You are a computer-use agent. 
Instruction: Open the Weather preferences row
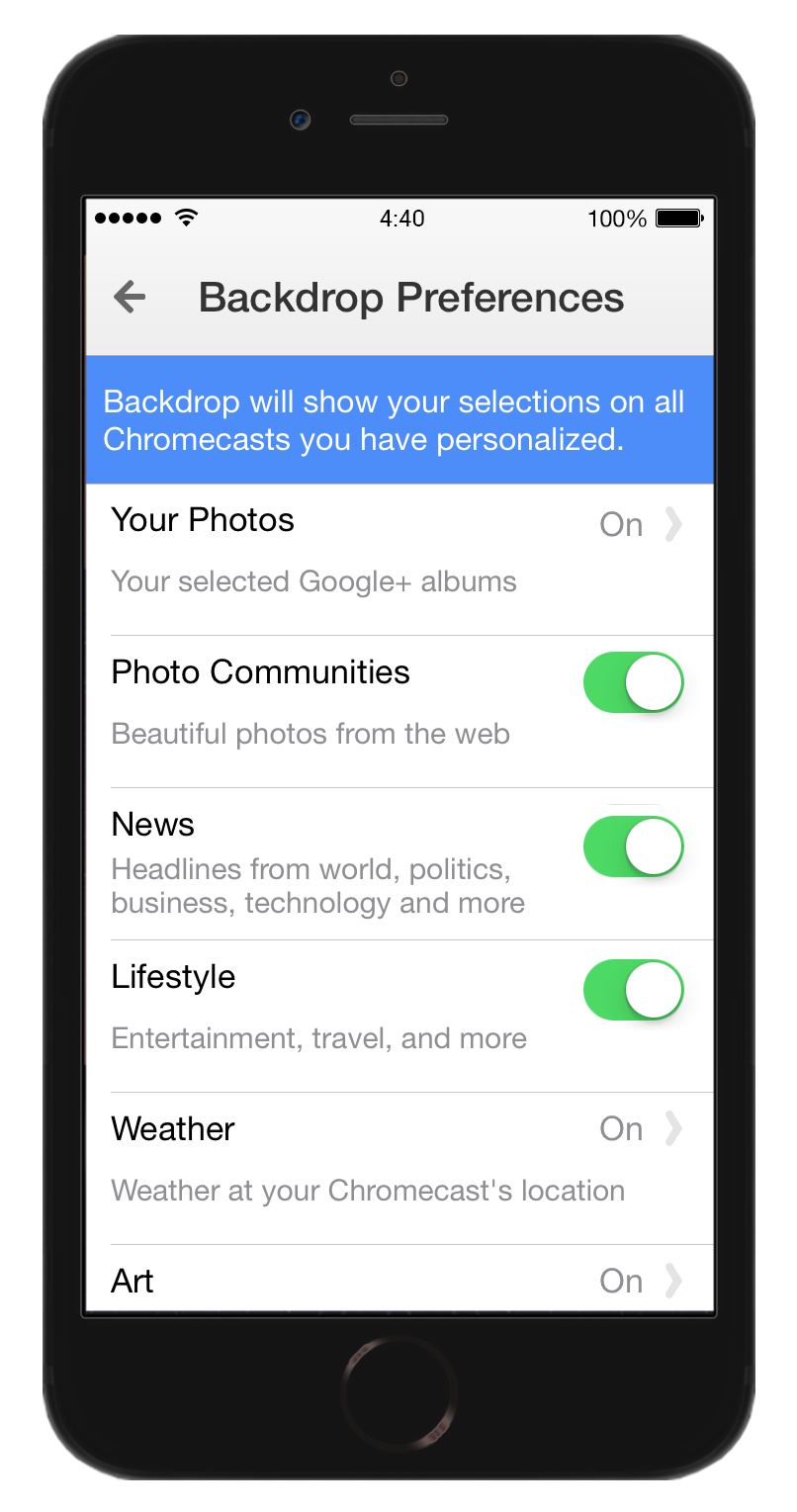coord(399,1169)
